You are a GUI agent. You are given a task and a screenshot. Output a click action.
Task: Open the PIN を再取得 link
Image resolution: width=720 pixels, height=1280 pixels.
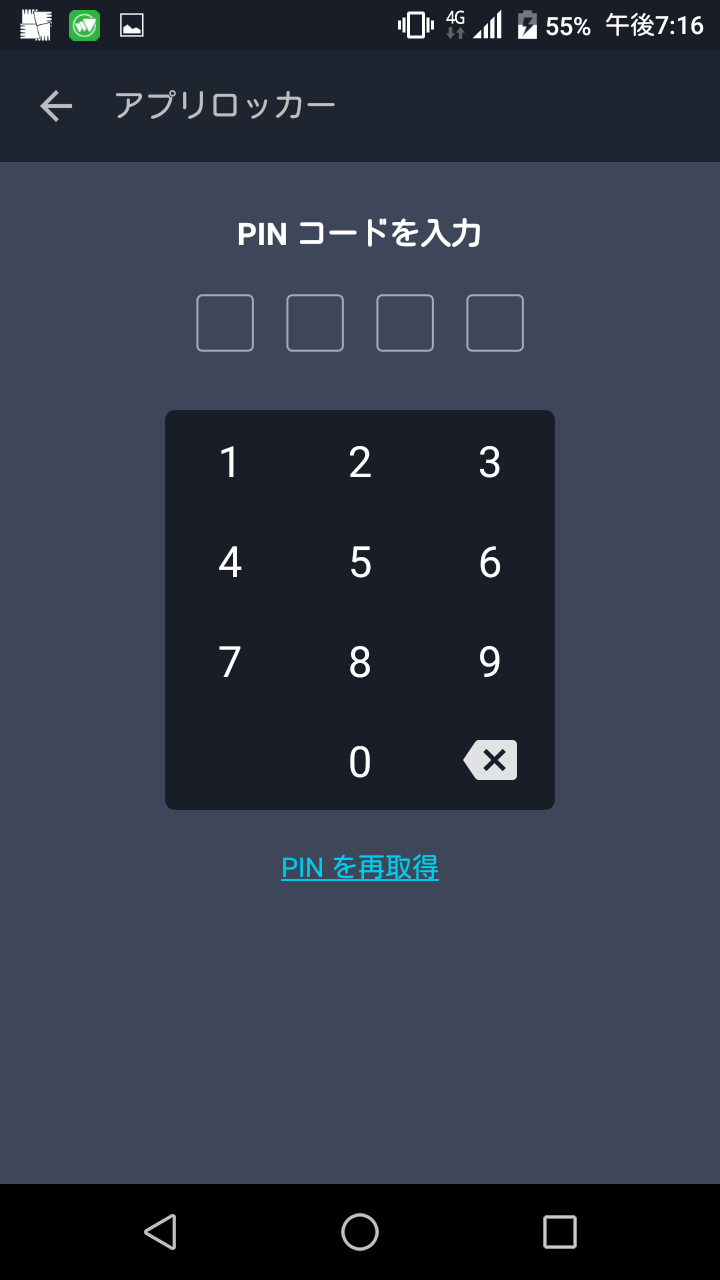click(360, 867)
